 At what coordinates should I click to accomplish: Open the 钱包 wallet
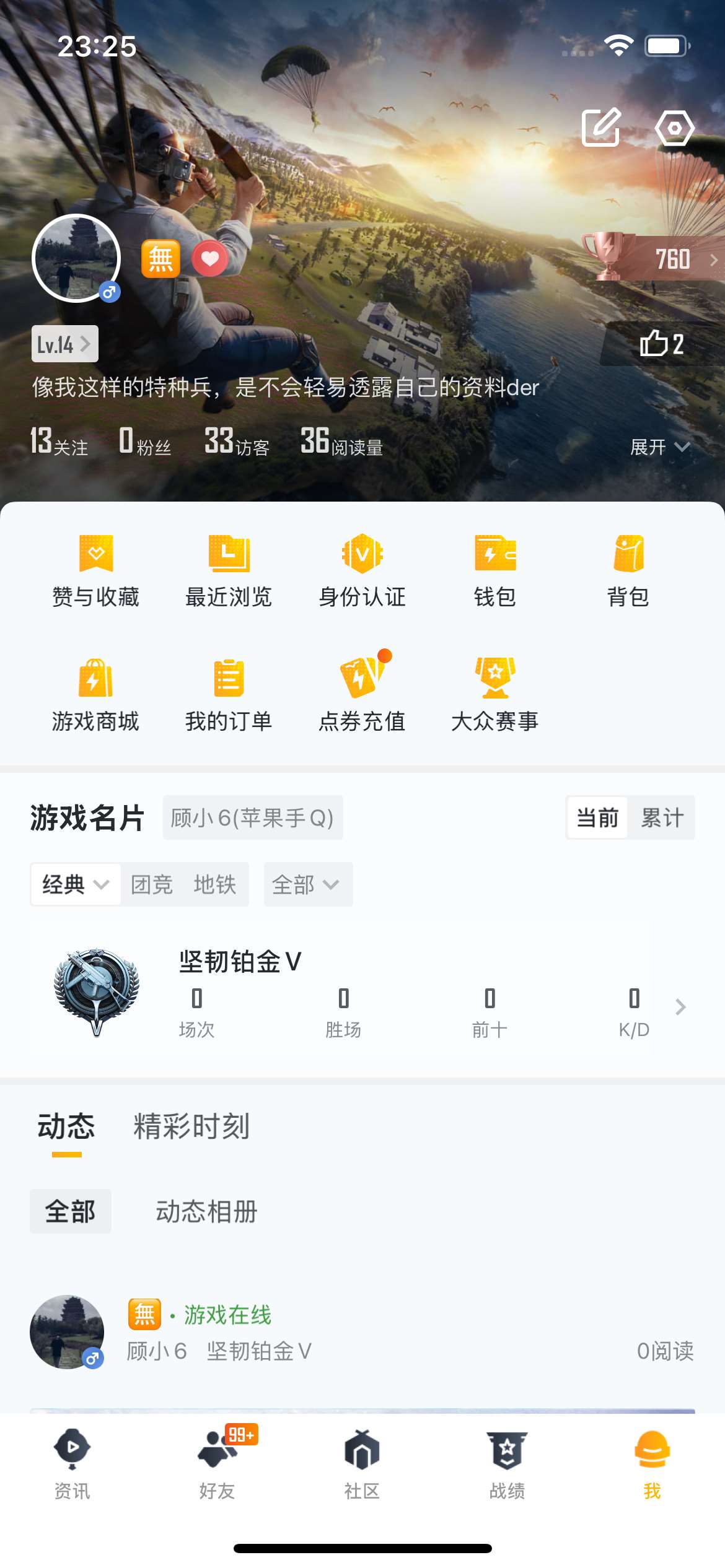point(494,571)
